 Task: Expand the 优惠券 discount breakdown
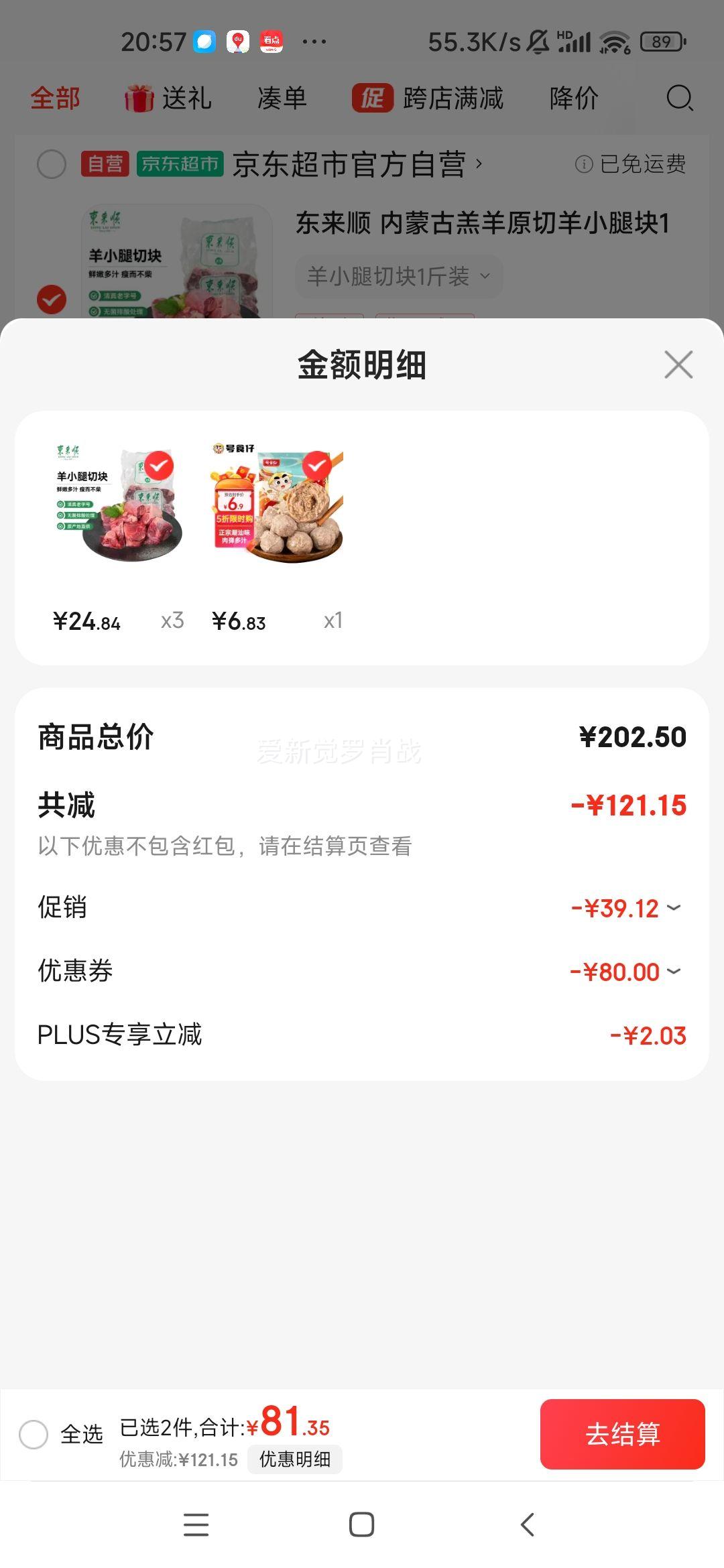[x=626, y=972]
